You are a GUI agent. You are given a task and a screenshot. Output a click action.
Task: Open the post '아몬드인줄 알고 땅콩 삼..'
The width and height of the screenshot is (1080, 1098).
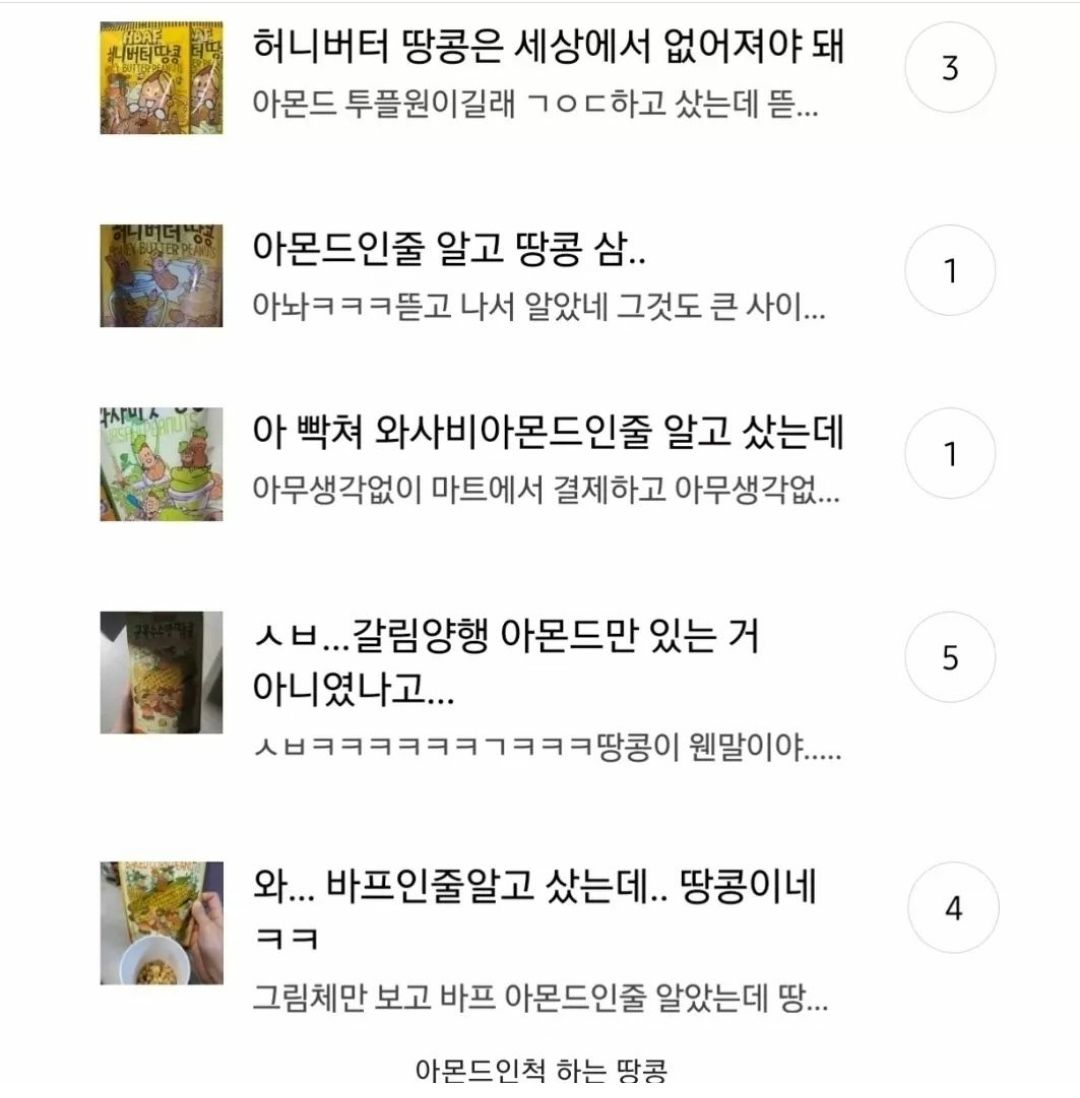448,250
